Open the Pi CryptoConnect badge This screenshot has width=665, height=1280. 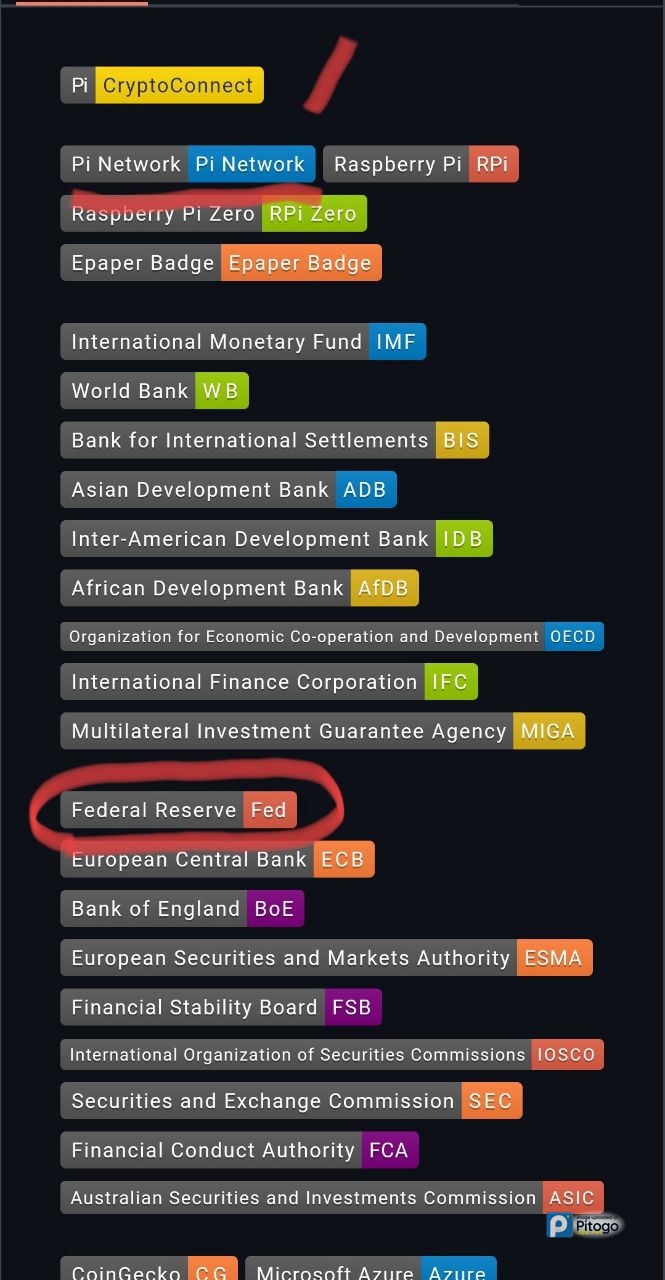162,85
